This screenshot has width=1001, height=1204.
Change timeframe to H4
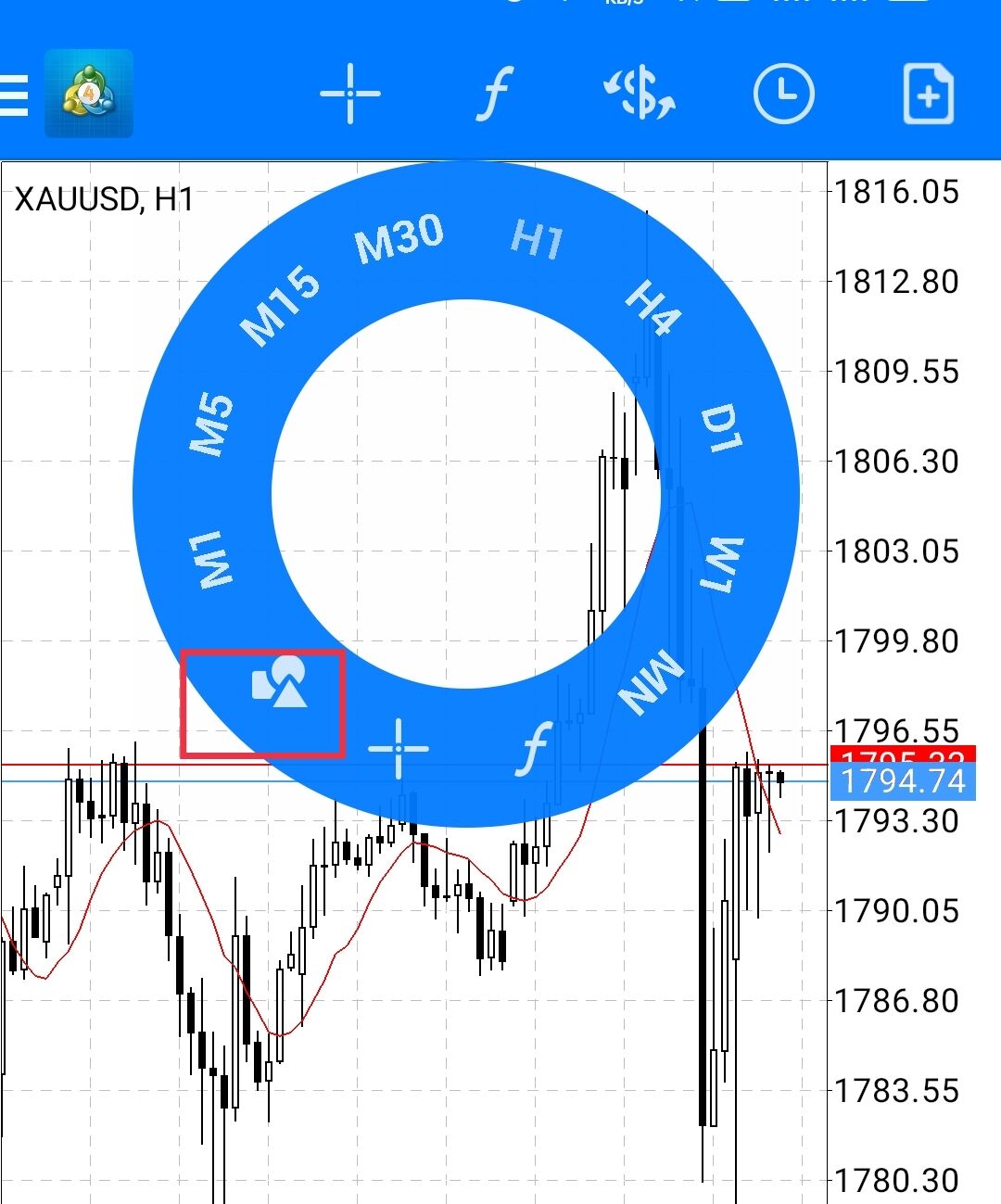pyautogui.click(x=653, y=308)
